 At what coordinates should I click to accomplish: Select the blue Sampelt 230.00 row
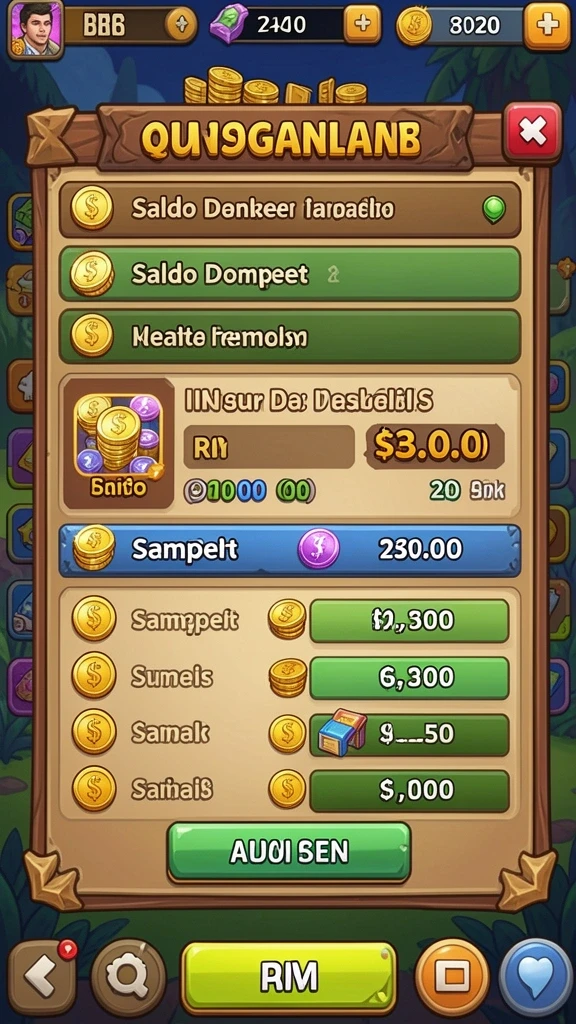coord(290,550)
